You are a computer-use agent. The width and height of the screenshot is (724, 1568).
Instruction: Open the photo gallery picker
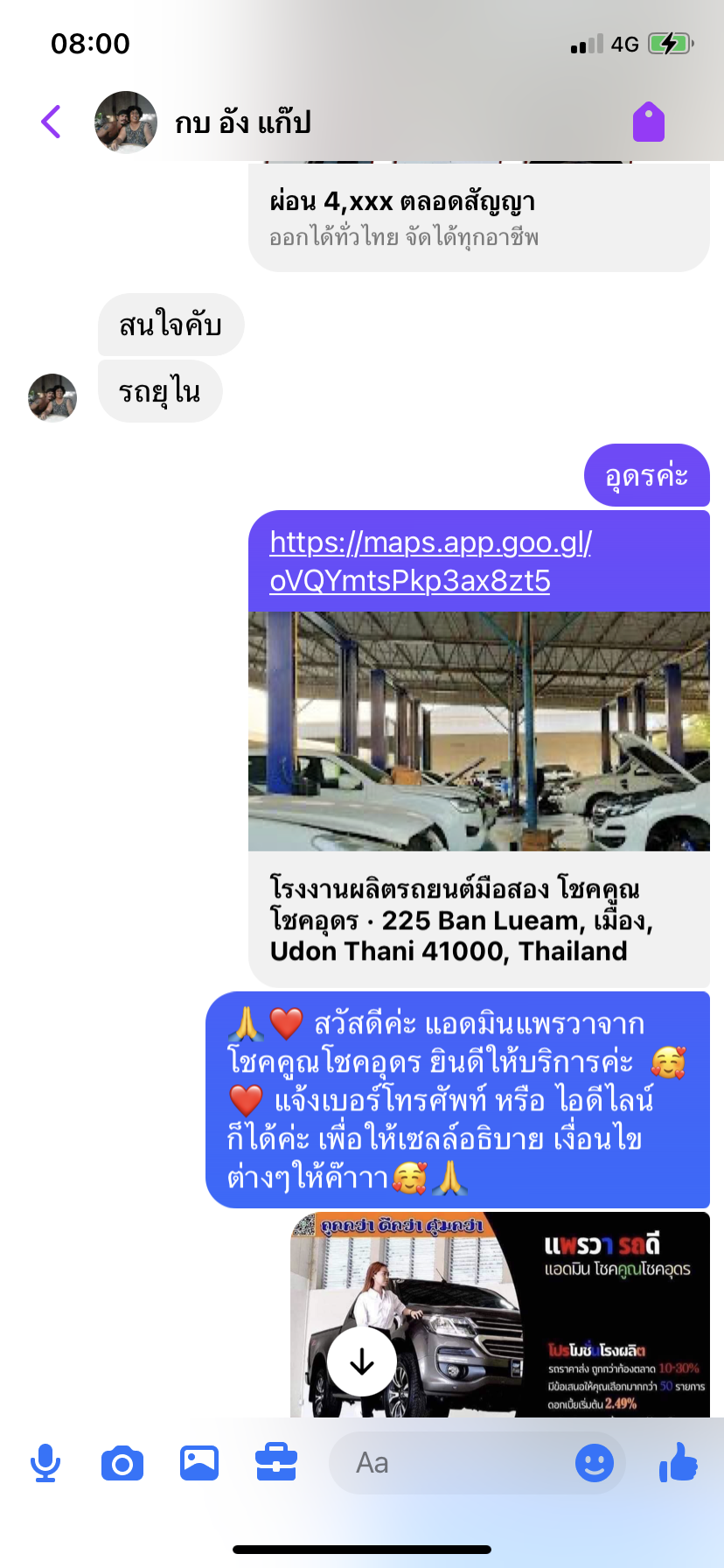[x=199, y=1463]
